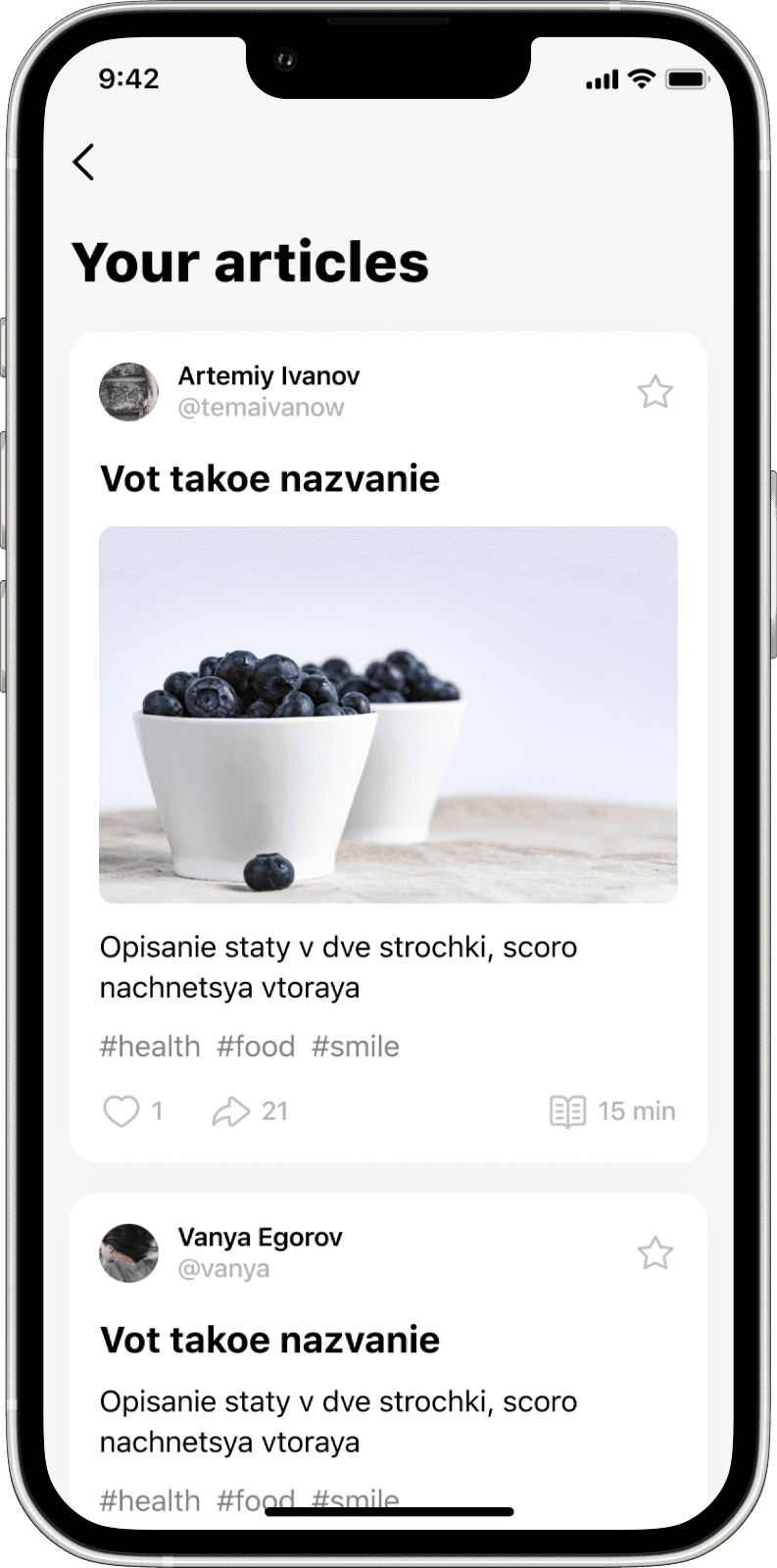Open Artemiy Ivanov's profile avatar
Image resolution: width=777 pixels, height=1568 pixels.
[128, 392]
